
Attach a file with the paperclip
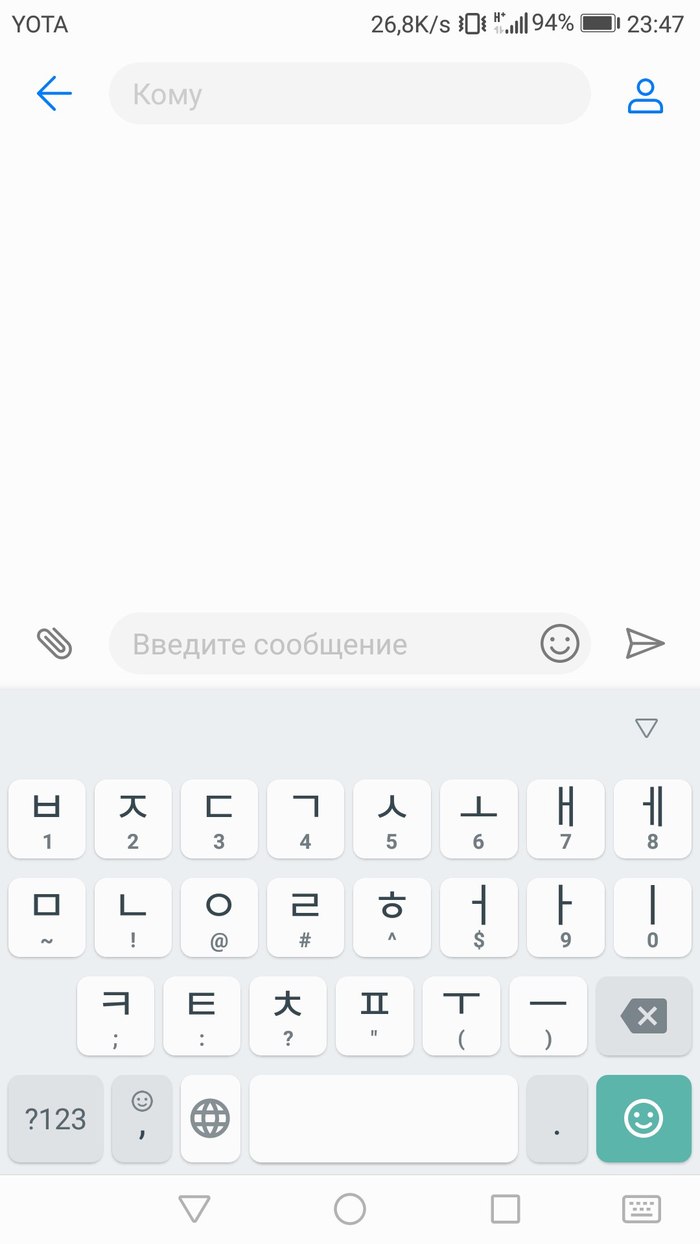tap(55, 643)
